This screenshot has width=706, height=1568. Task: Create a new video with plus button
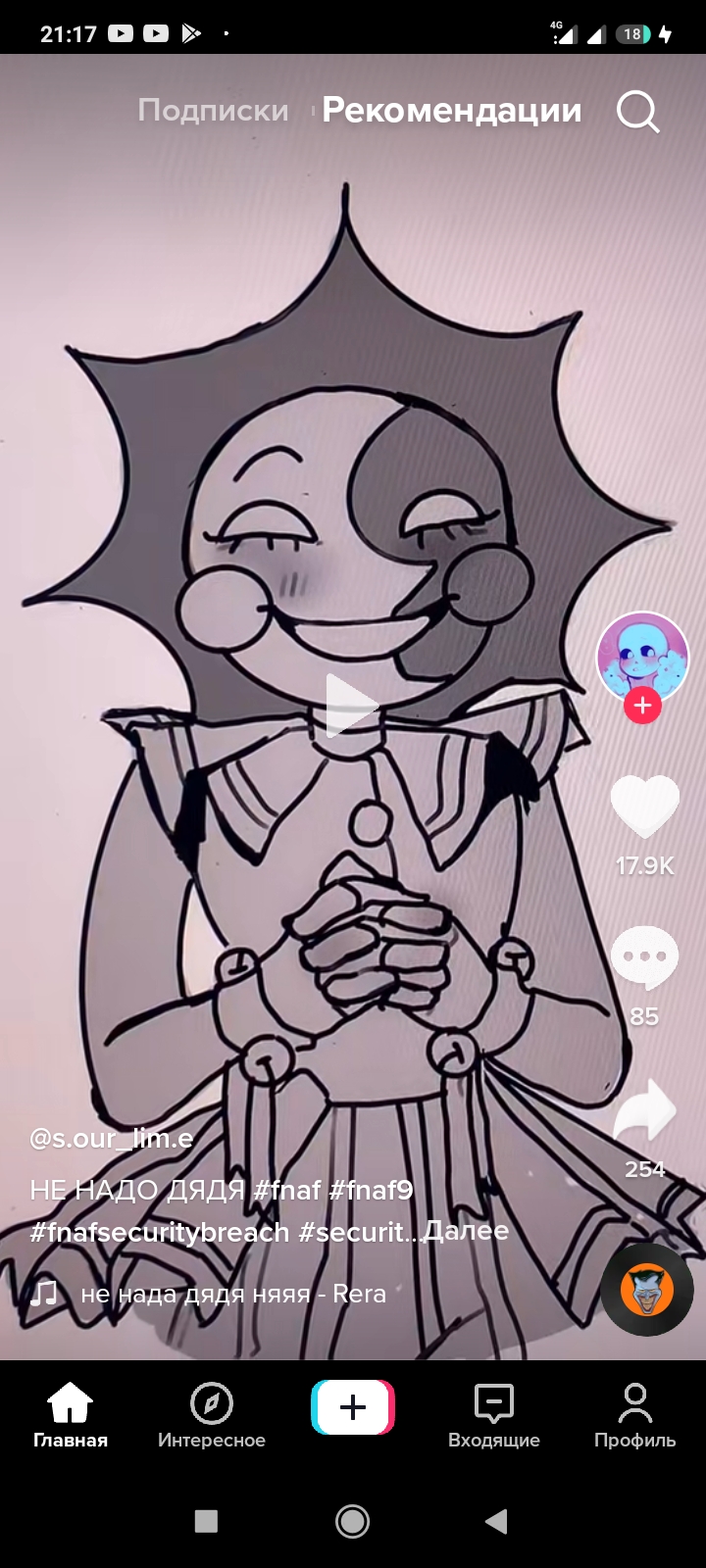coord(353,1408)
